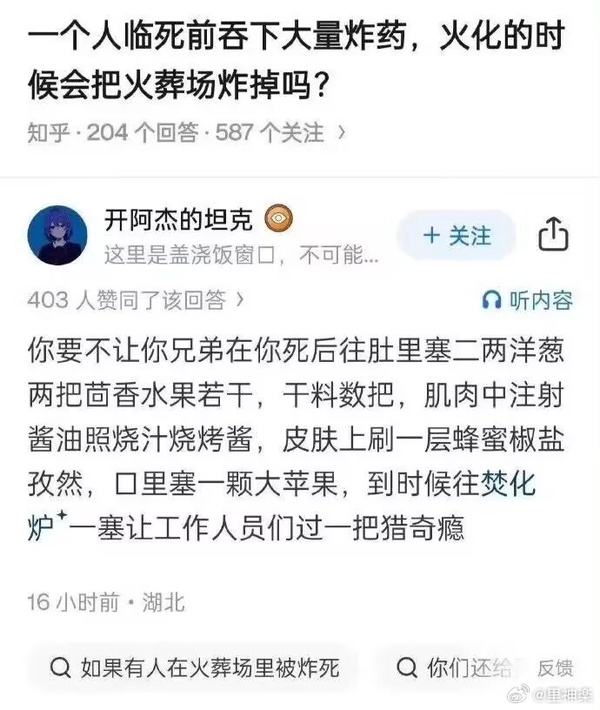
Task: Search suggestion 如果有人在火葬场里被炸死
Action: coord(195,667)
